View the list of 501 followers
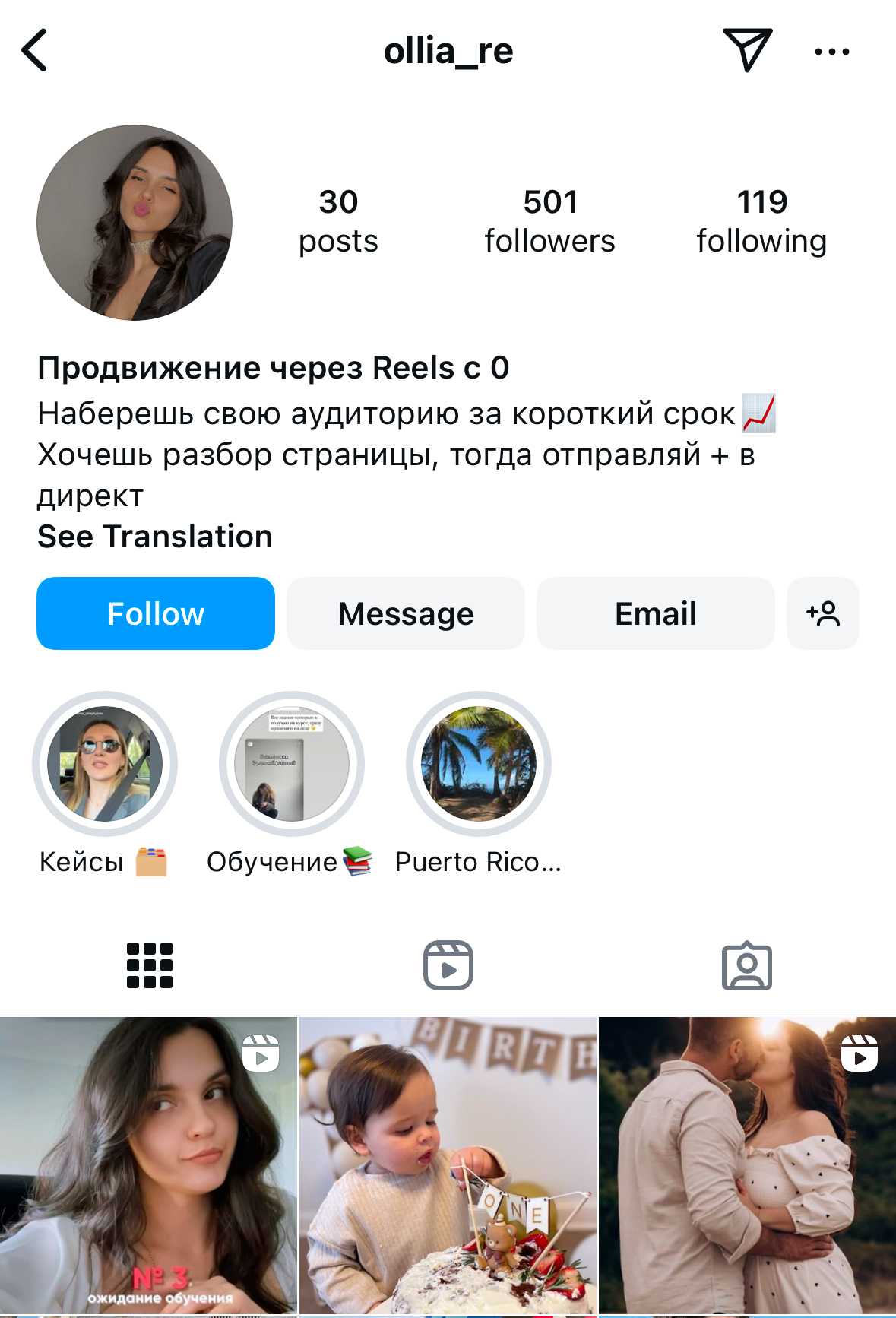 click(549, 221)
